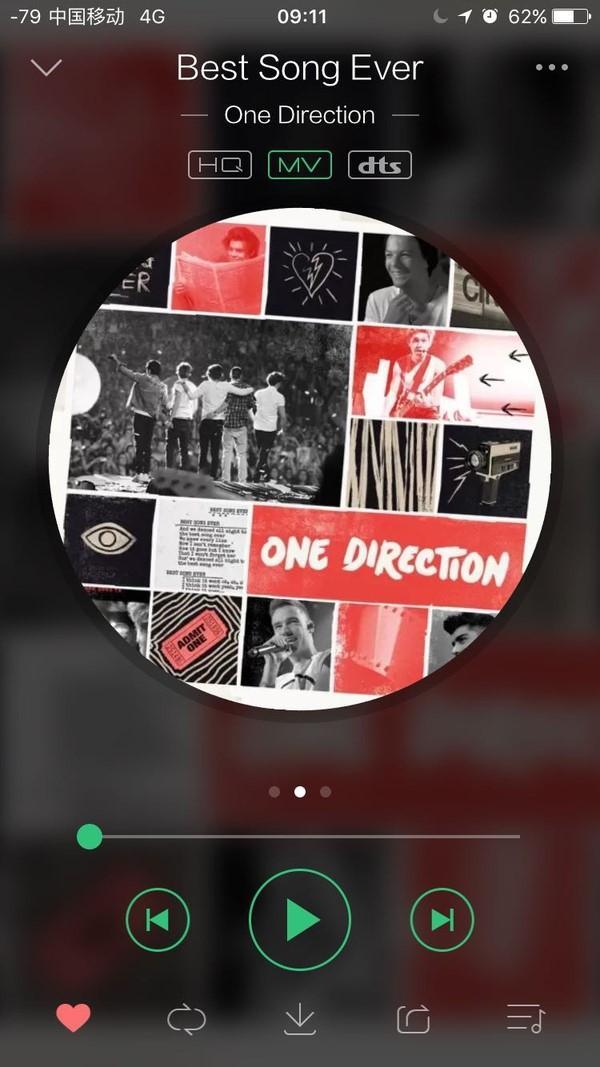Screen dimensions: 600x1067
Task: Download this song
Action: pos(300,1019)
